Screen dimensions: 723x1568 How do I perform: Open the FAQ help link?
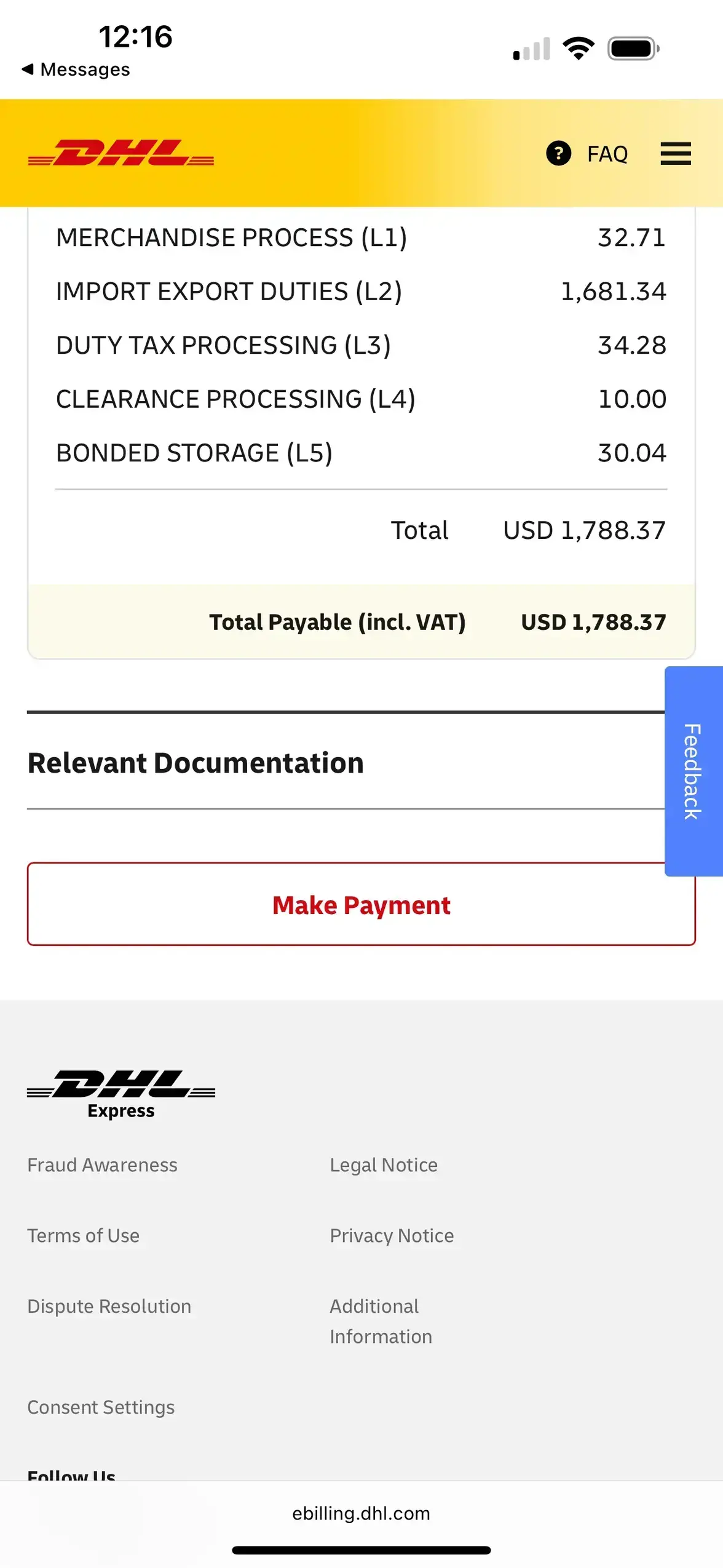(x=587, y=153)
